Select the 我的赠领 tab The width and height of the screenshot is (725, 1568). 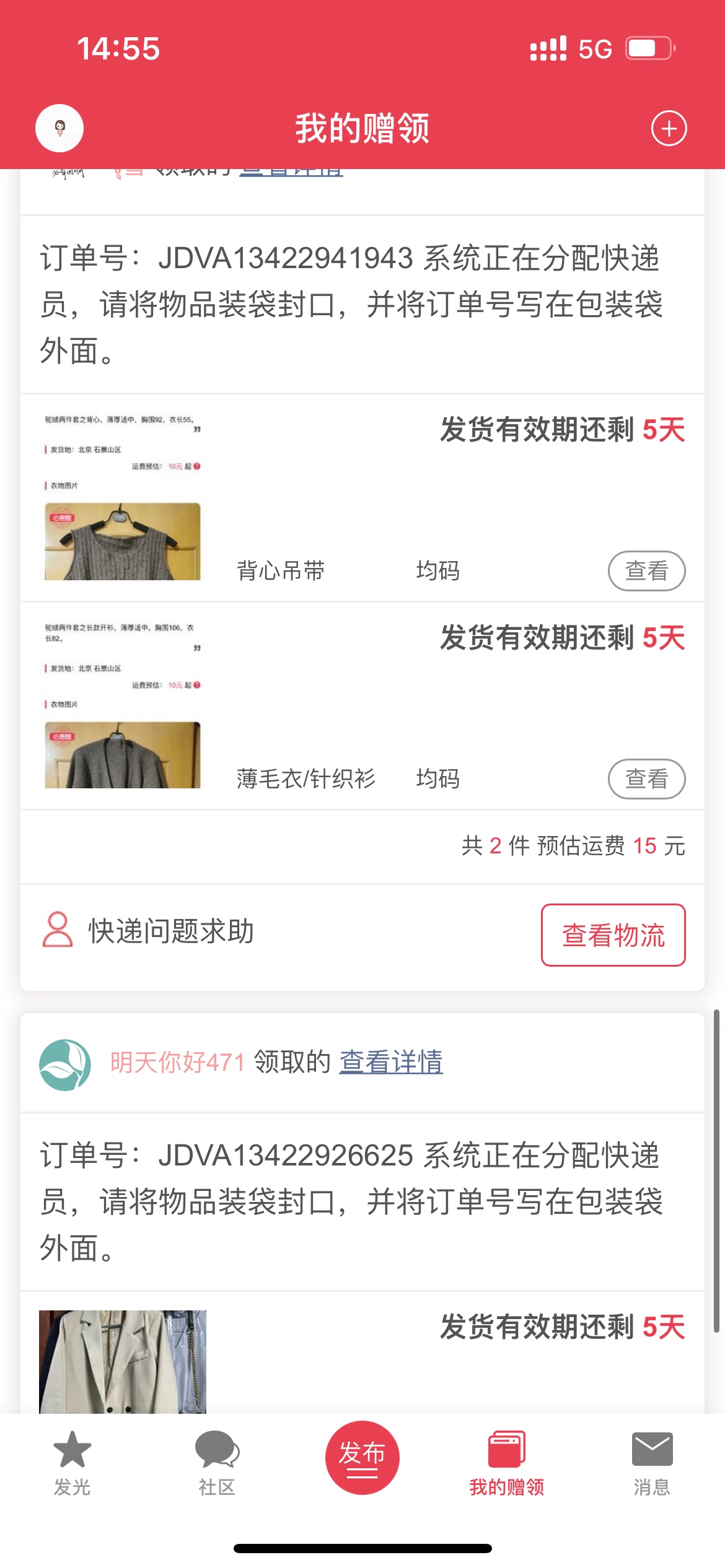point(507,1463)
